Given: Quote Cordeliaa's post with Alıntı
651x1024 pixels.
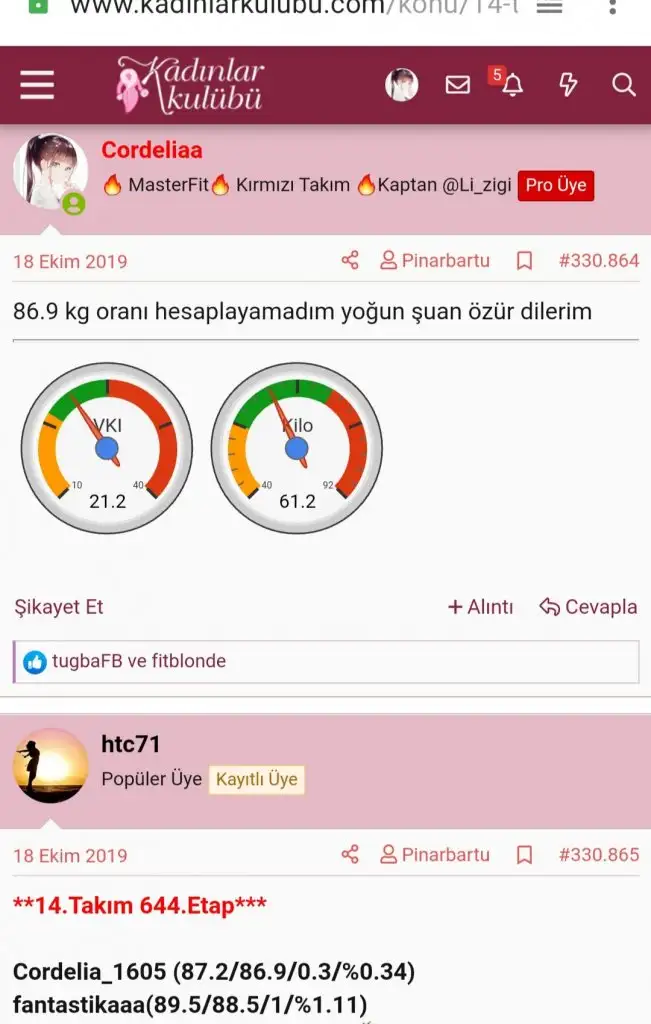Looking at the screenshot, I should [480, 607].
